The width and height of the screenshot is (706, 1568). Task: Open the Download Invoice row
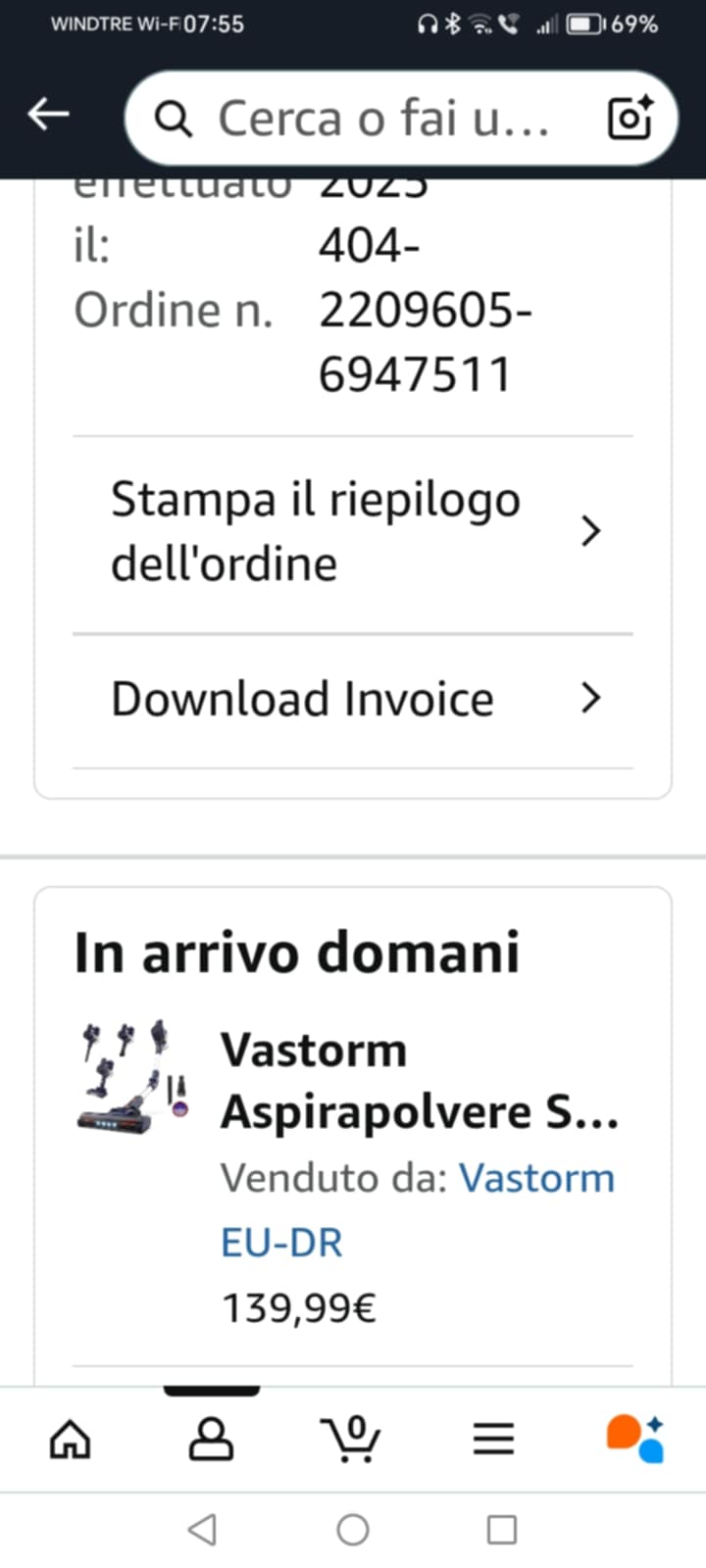pos(353,700)
